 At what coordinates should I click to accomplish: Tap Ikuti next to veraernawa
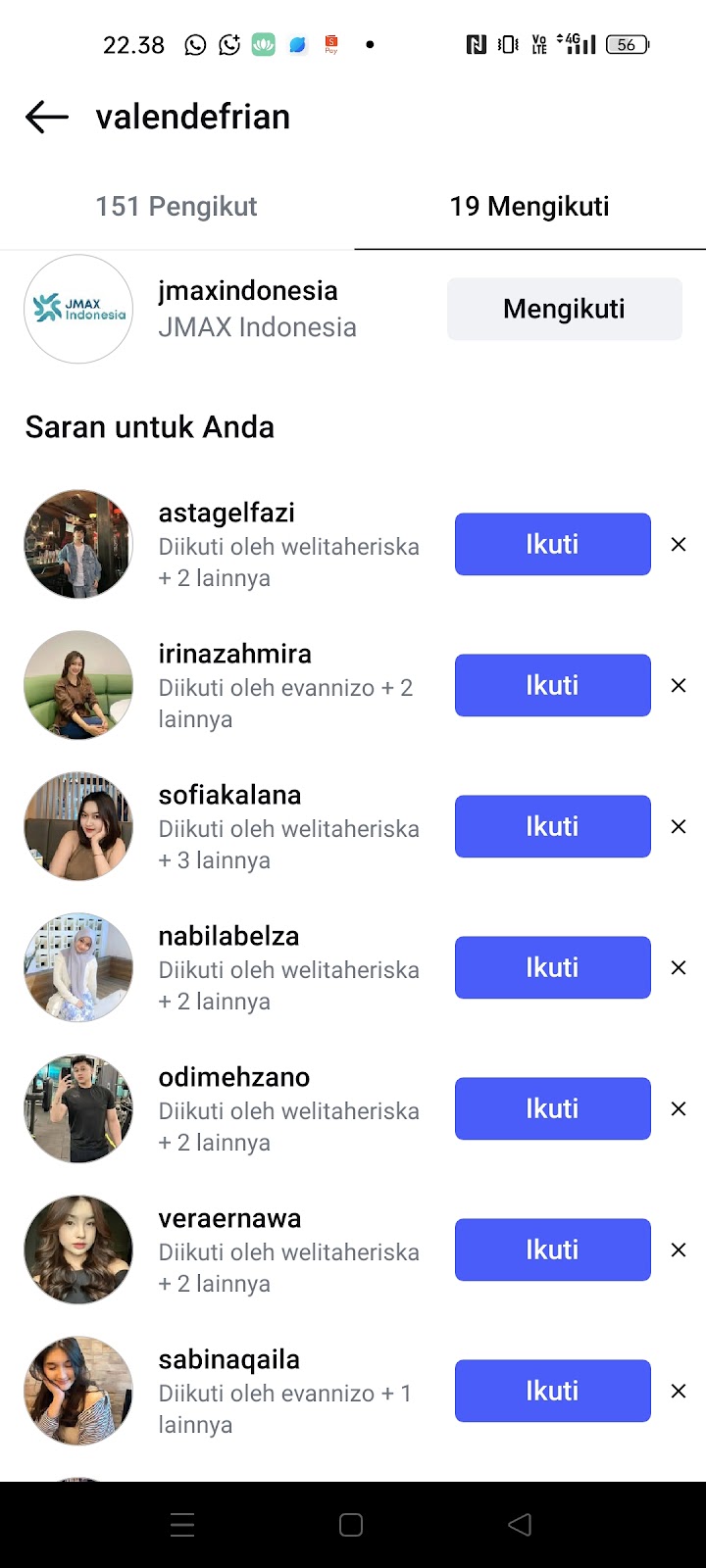(x=552, y=1249)
